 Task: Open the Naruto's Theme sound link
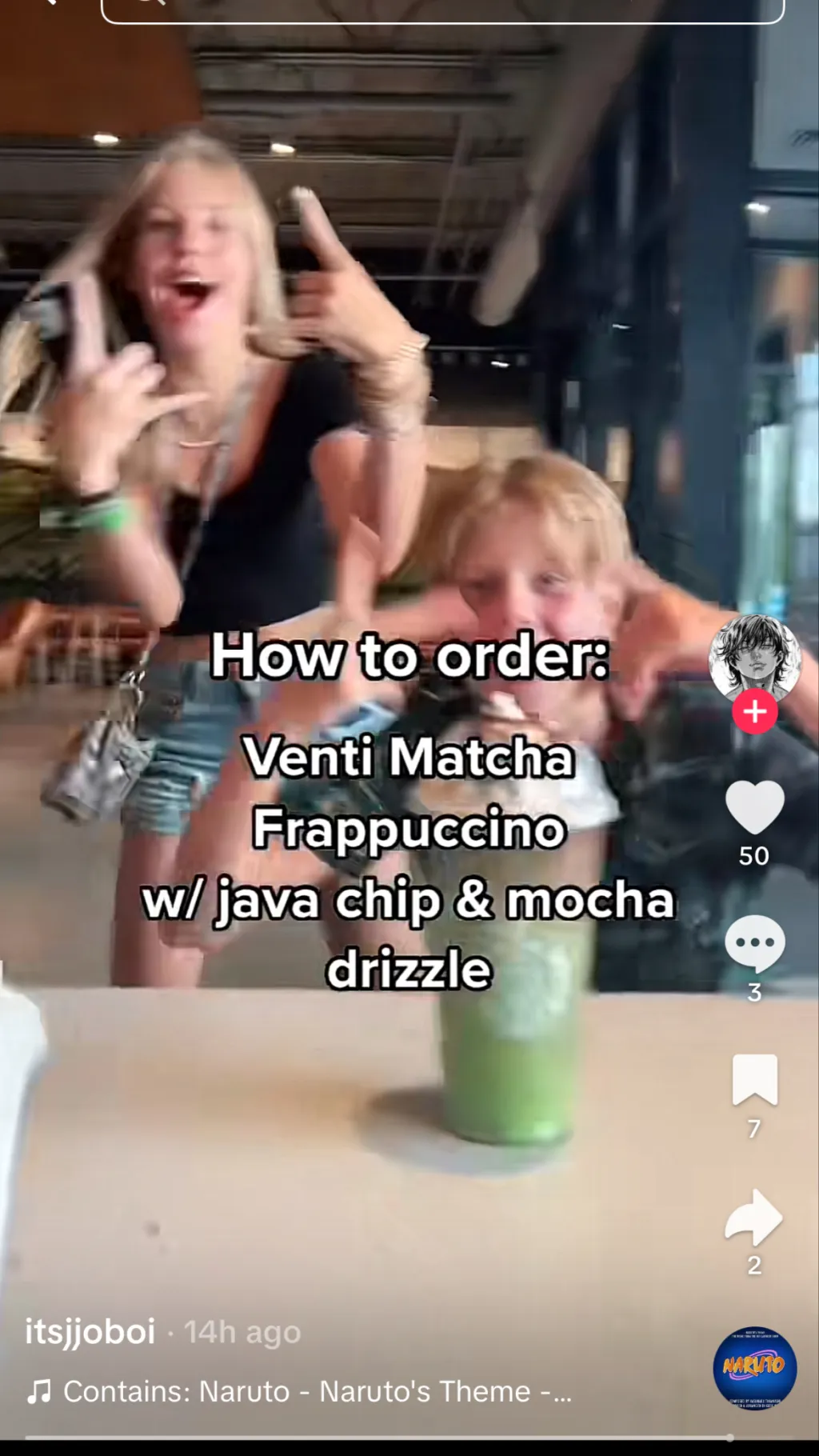[x=316, y=1392]
